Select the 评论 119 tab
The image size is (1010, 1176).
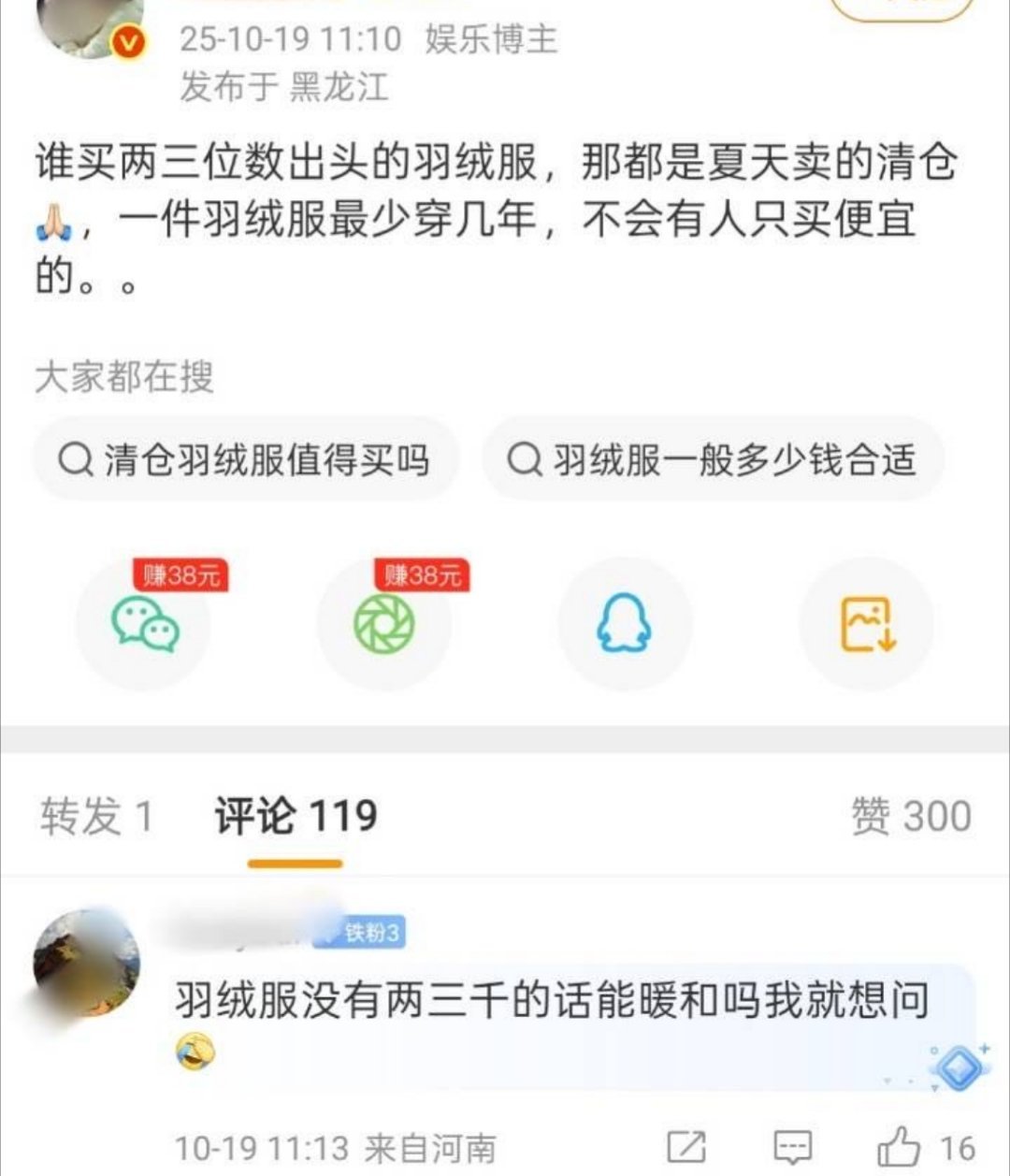pos(296,816)
